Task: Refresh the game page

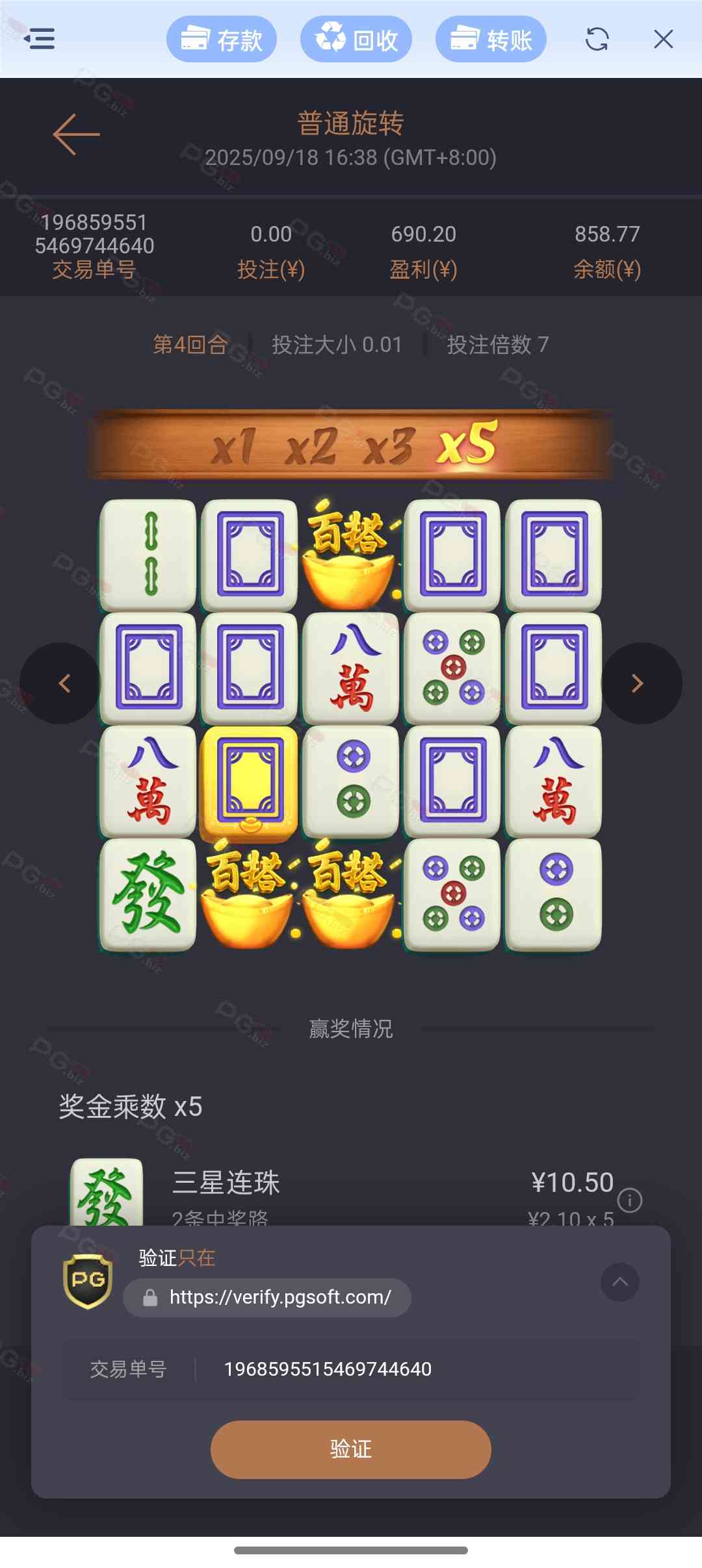Action: [x=597, y=39]
